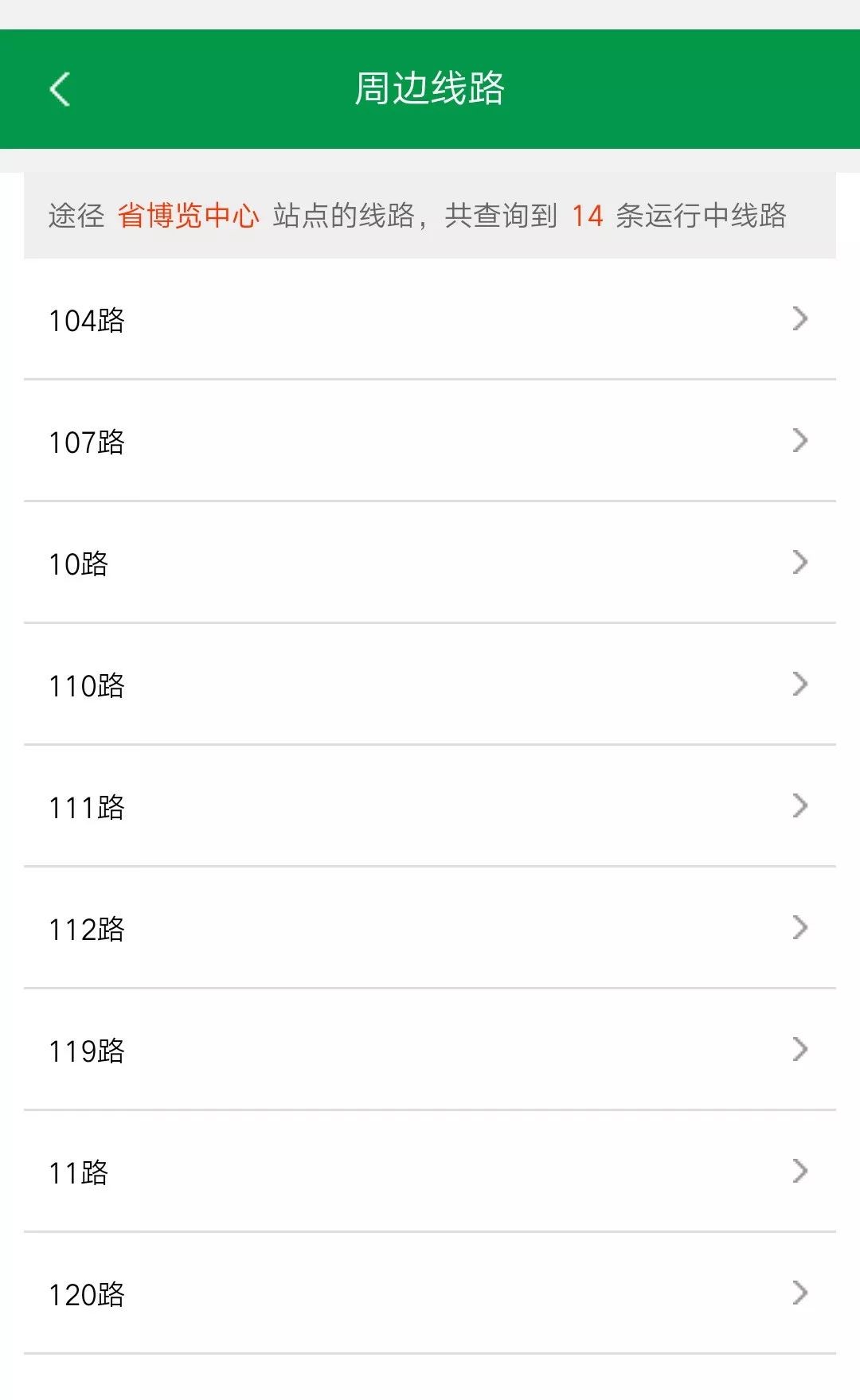Tap the 111路 line entry
Image resolution: width=860 pixels, height=1400 pixels.
430,807
